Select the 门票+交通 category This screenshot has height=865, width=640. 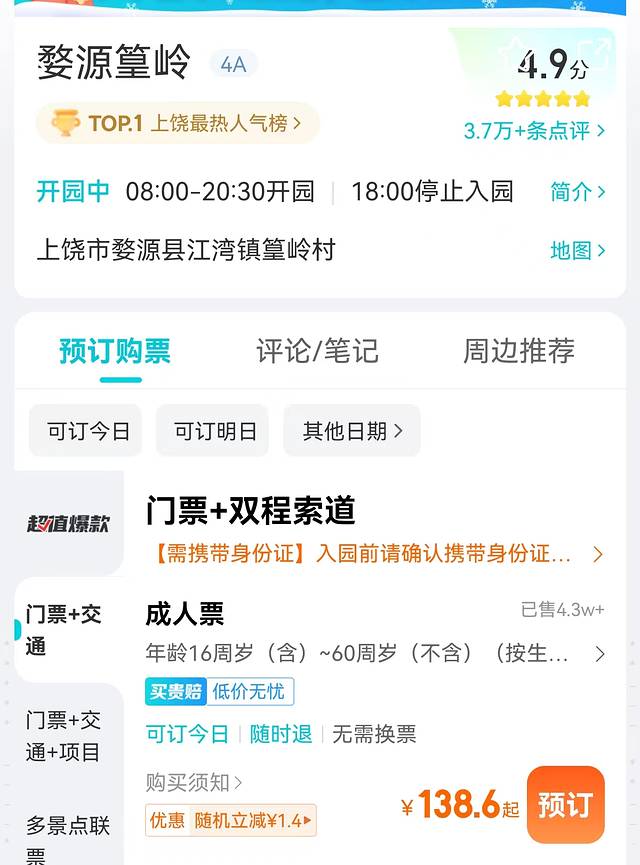pyautogui.click(x=64, y=630)
